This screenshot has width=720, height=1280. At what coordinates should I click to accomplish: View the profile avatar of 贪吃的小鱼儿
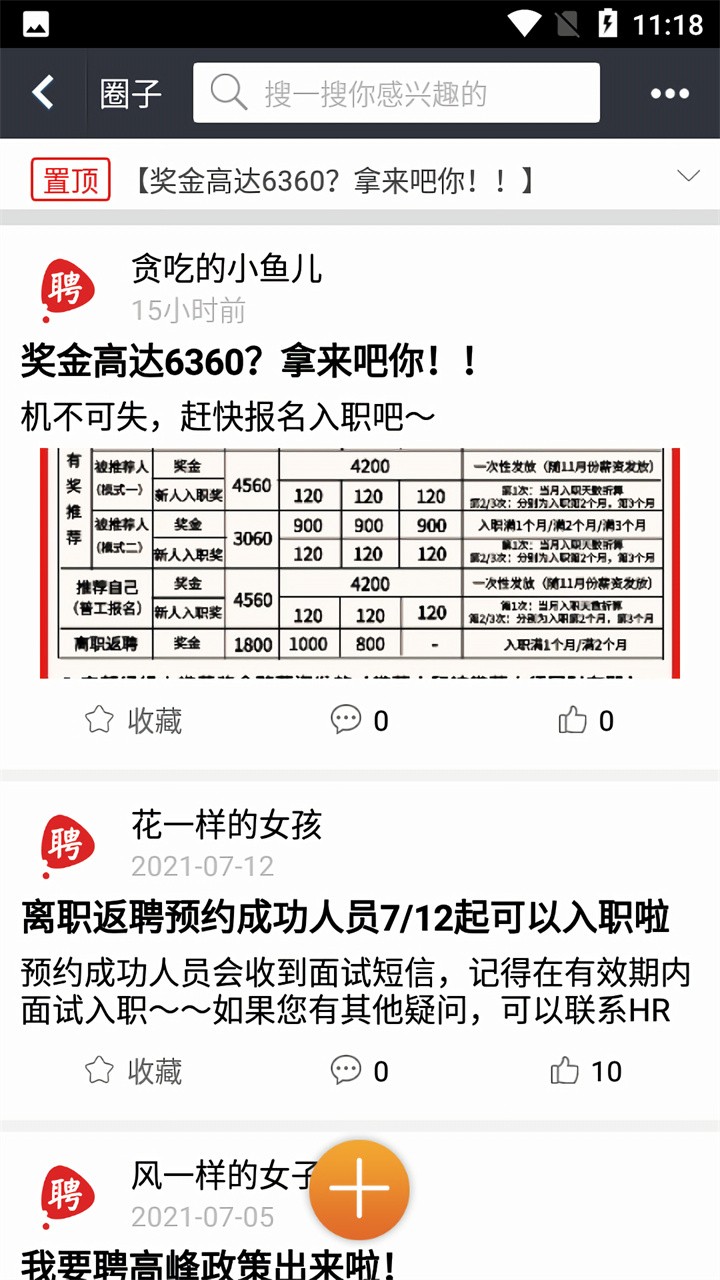67,290
